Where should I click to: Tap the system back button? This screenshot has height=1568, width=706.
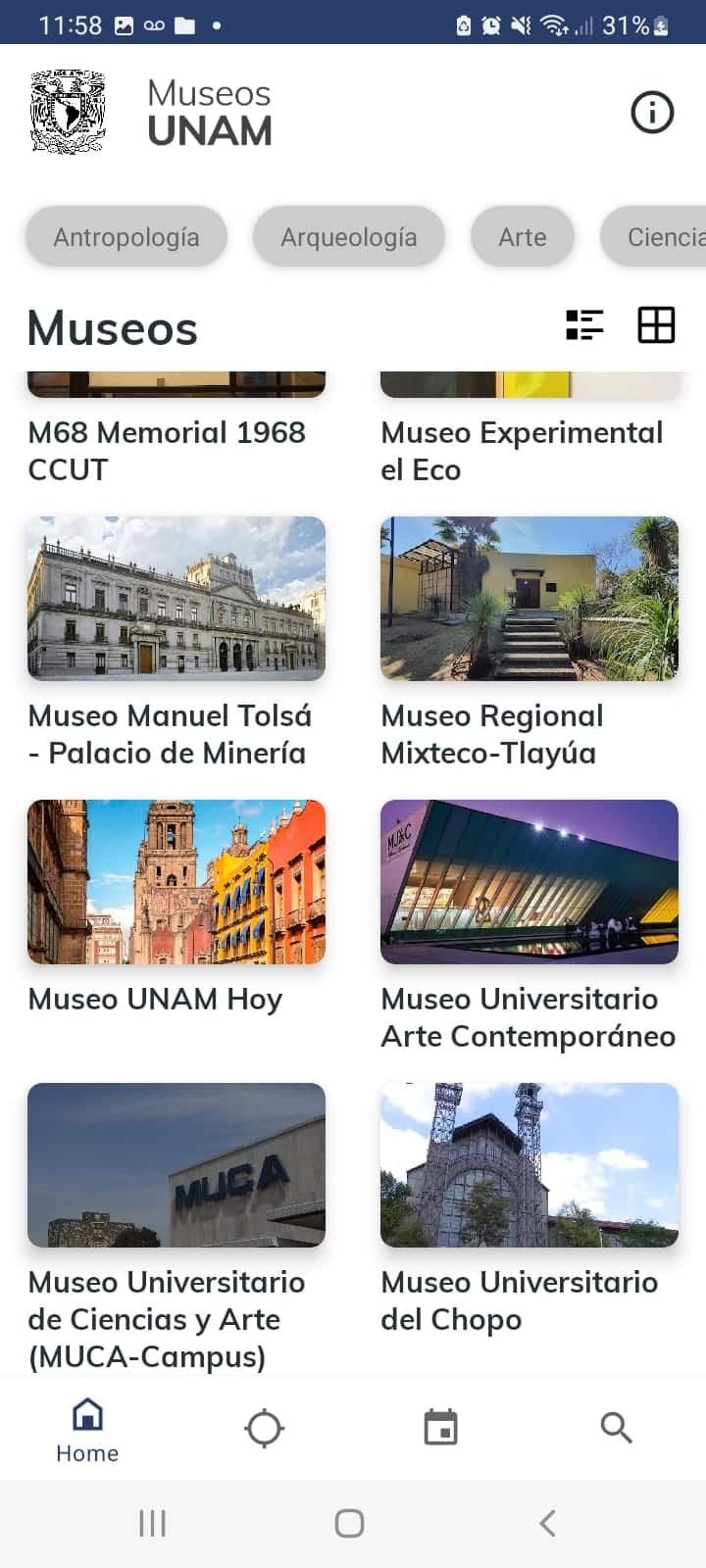548,1523
